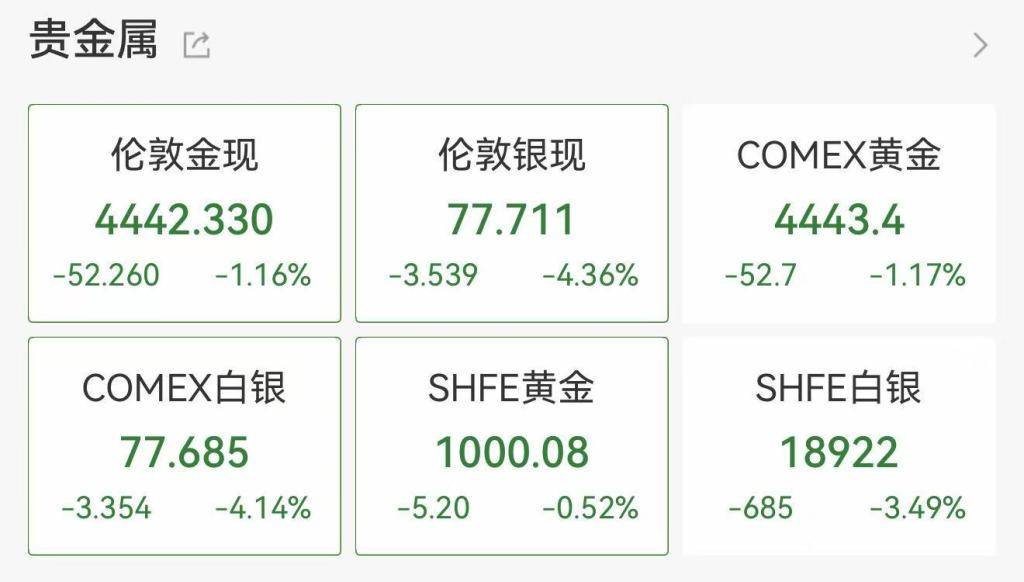Open the 伦敦金现 quote card

click(x=184, y=214)
